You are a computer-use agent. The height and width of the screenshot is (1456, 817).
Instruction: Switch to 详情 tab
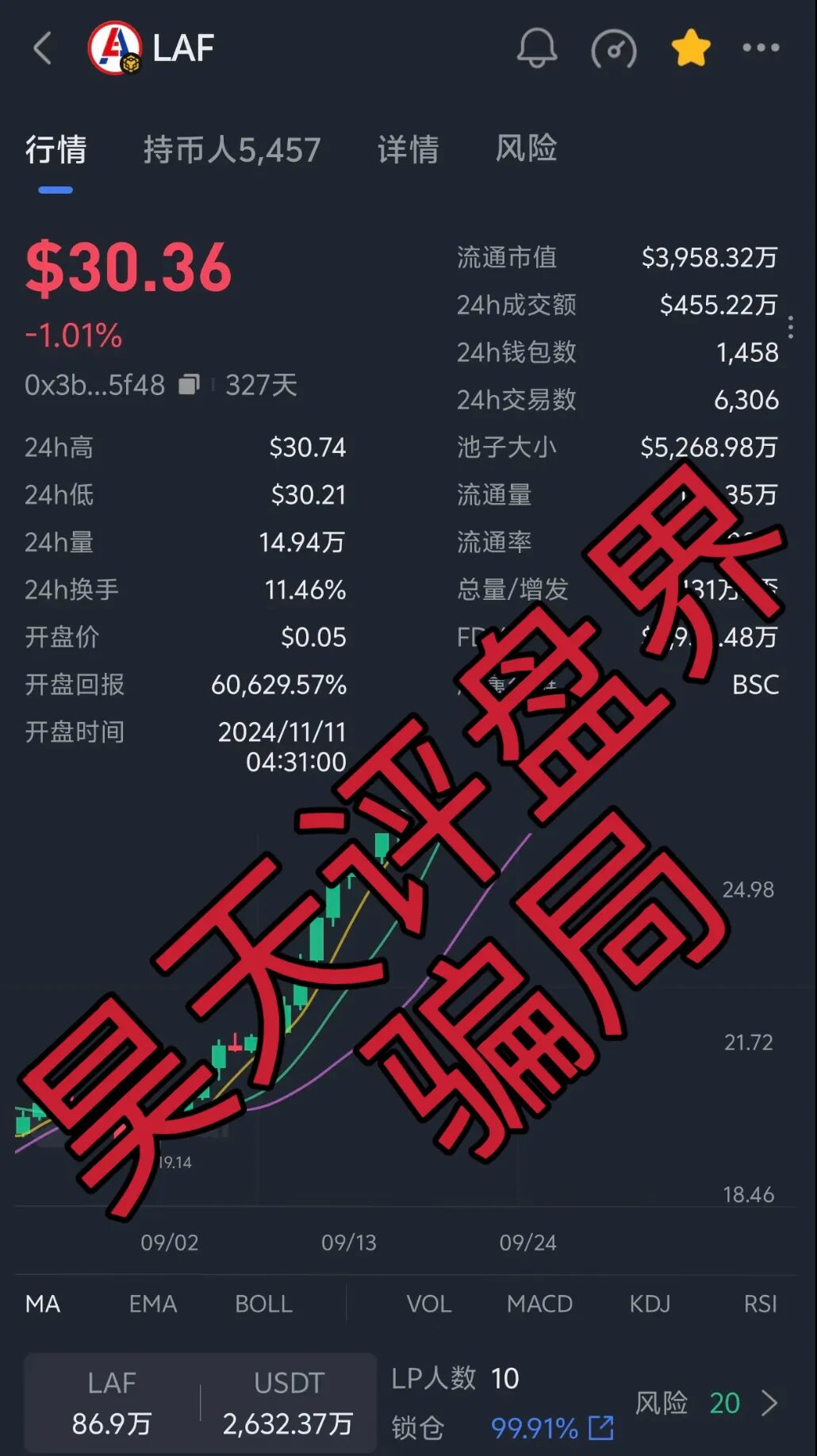408,149
